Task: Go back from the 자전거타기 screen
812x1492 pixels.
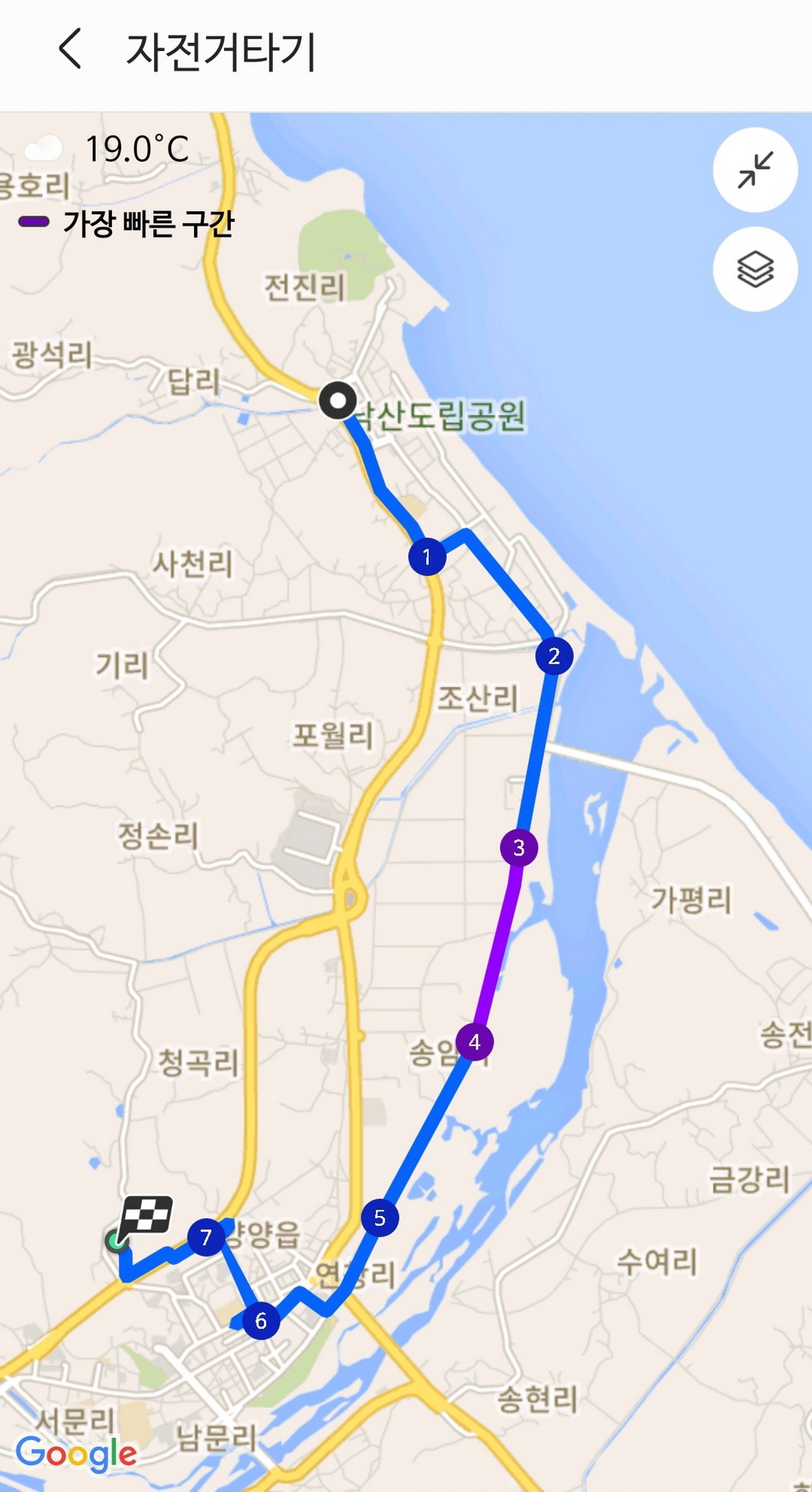Action: (x=71, y=49)
